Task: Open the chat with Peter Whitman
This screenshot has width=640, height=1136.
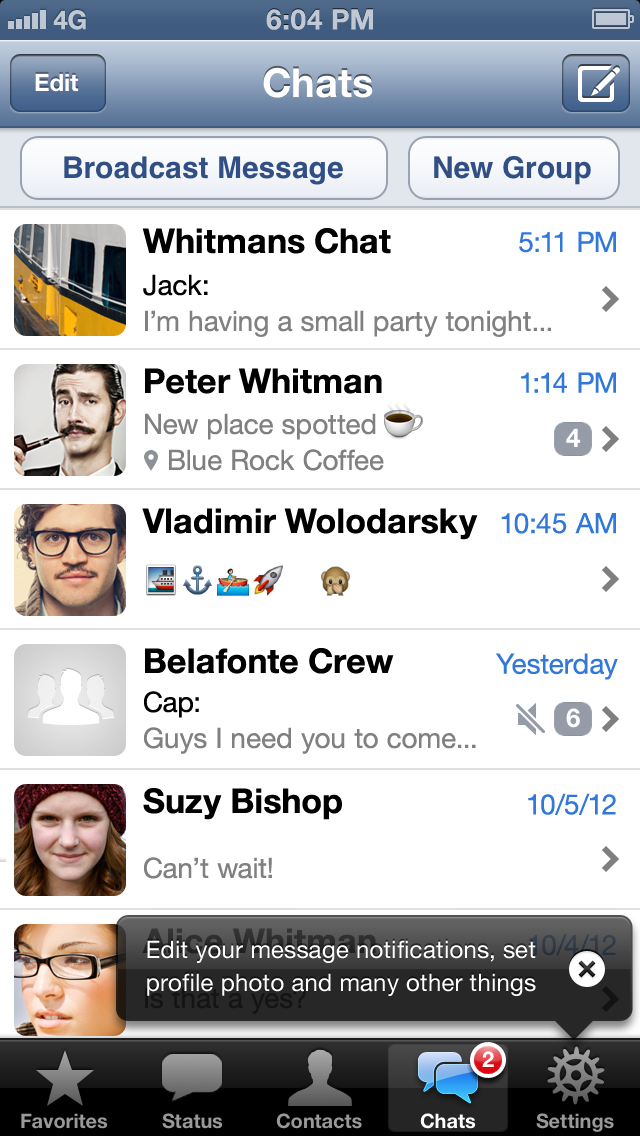Action: tap(320, 420)
